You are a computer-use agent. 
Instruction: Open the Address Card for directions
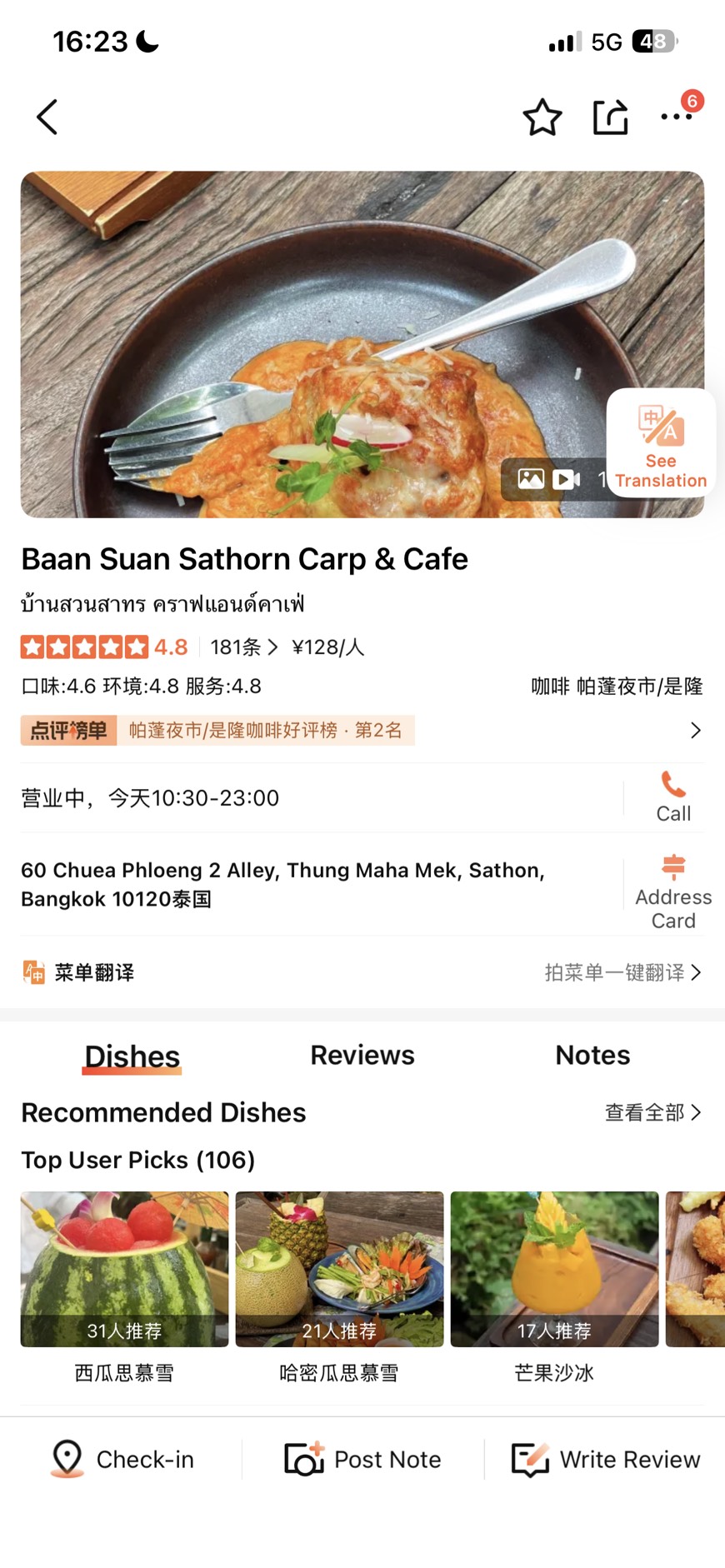672,883
